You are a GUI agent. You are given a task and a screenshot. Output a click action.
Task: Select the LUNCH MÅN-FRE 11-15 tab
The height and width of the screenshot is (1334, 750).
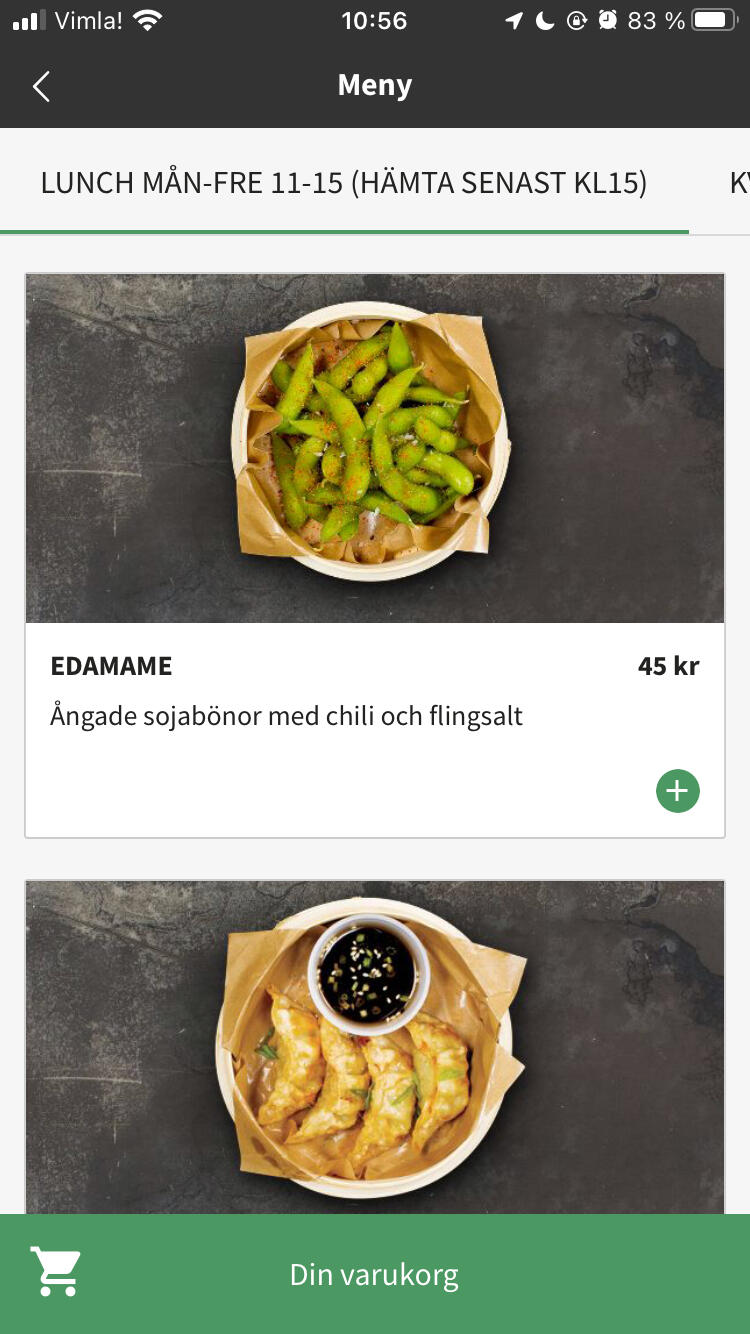pos(343,183)
